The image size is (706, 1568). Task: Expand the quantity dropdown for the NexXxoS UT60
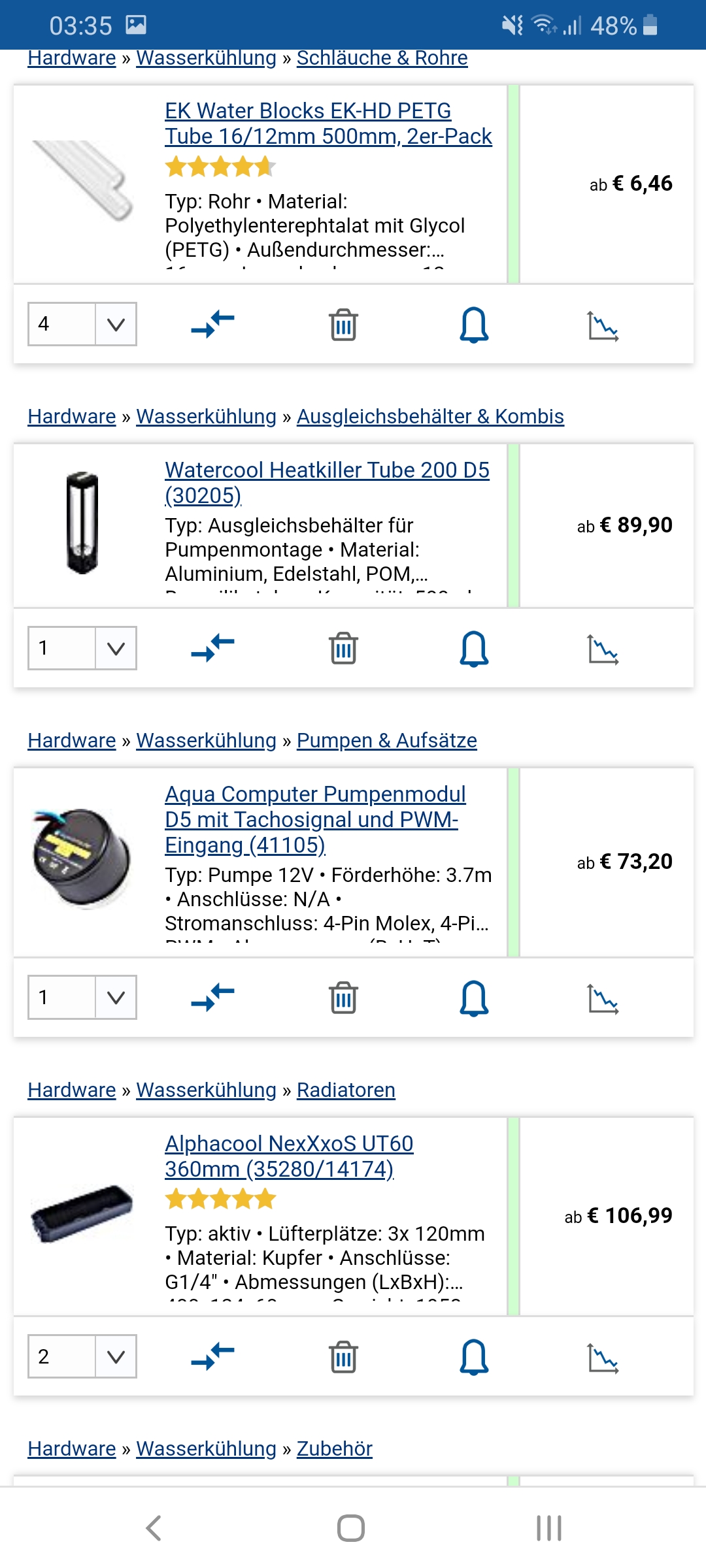tap(82, 1357)
